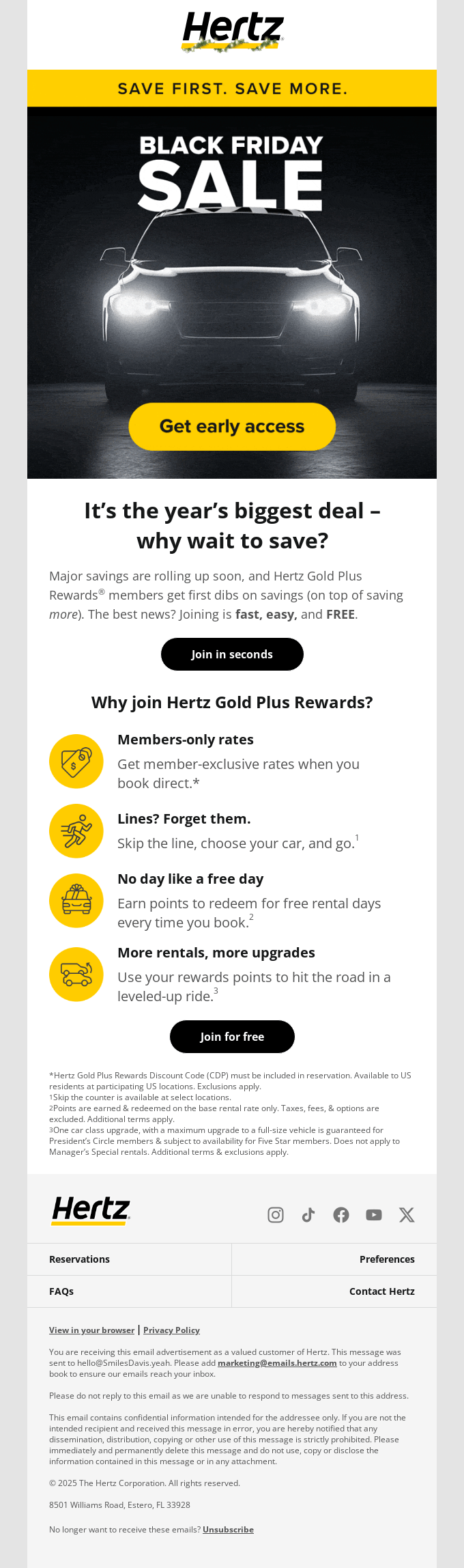Screen dimensions: 464x1568
Task: Tap the marketing@emails.hertz.com address
Action: point(277,1362)
